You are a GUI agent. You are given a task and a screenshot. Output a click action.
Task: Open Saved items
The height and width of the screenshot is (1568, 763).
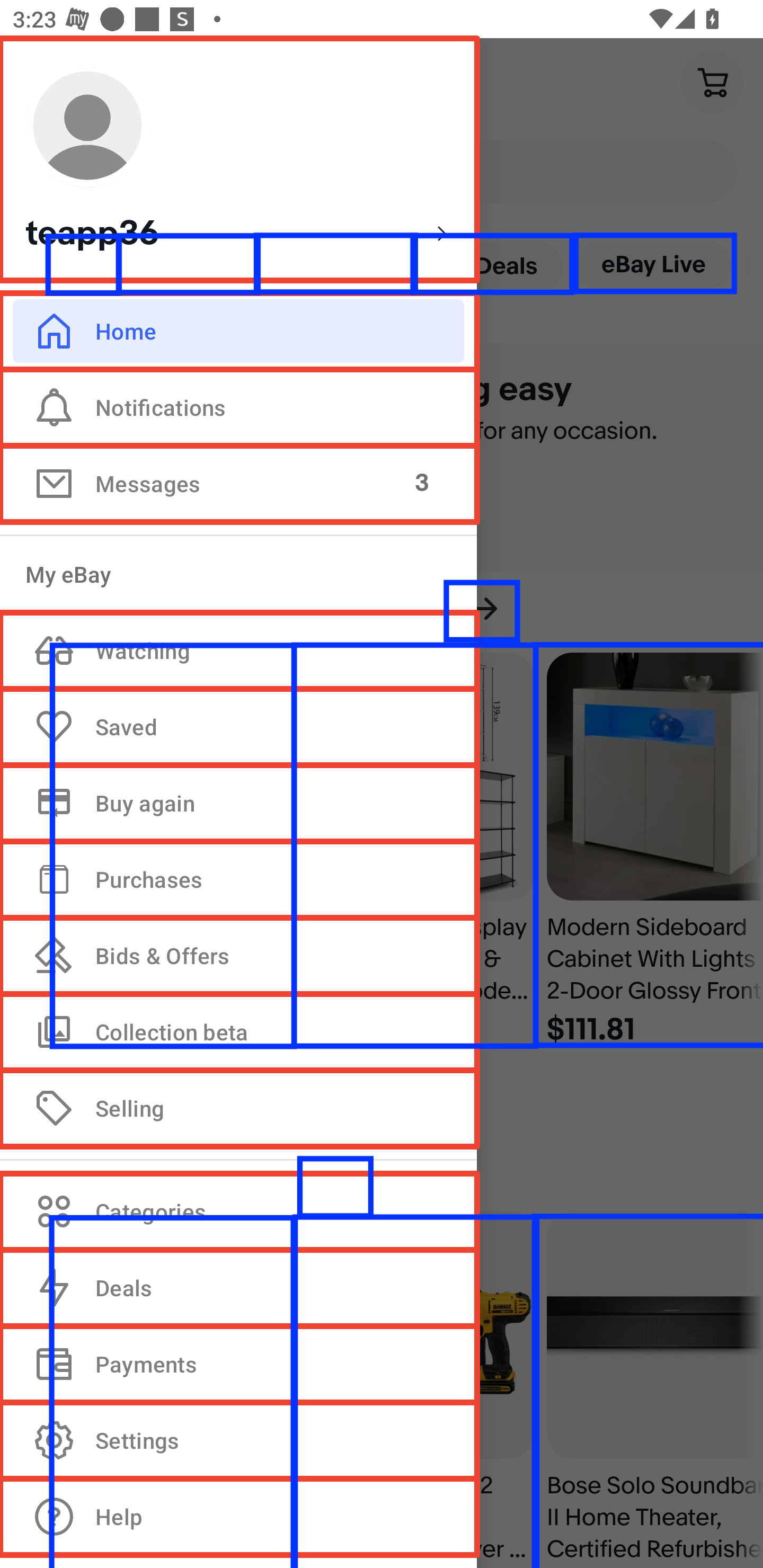[x=237, y=727]
